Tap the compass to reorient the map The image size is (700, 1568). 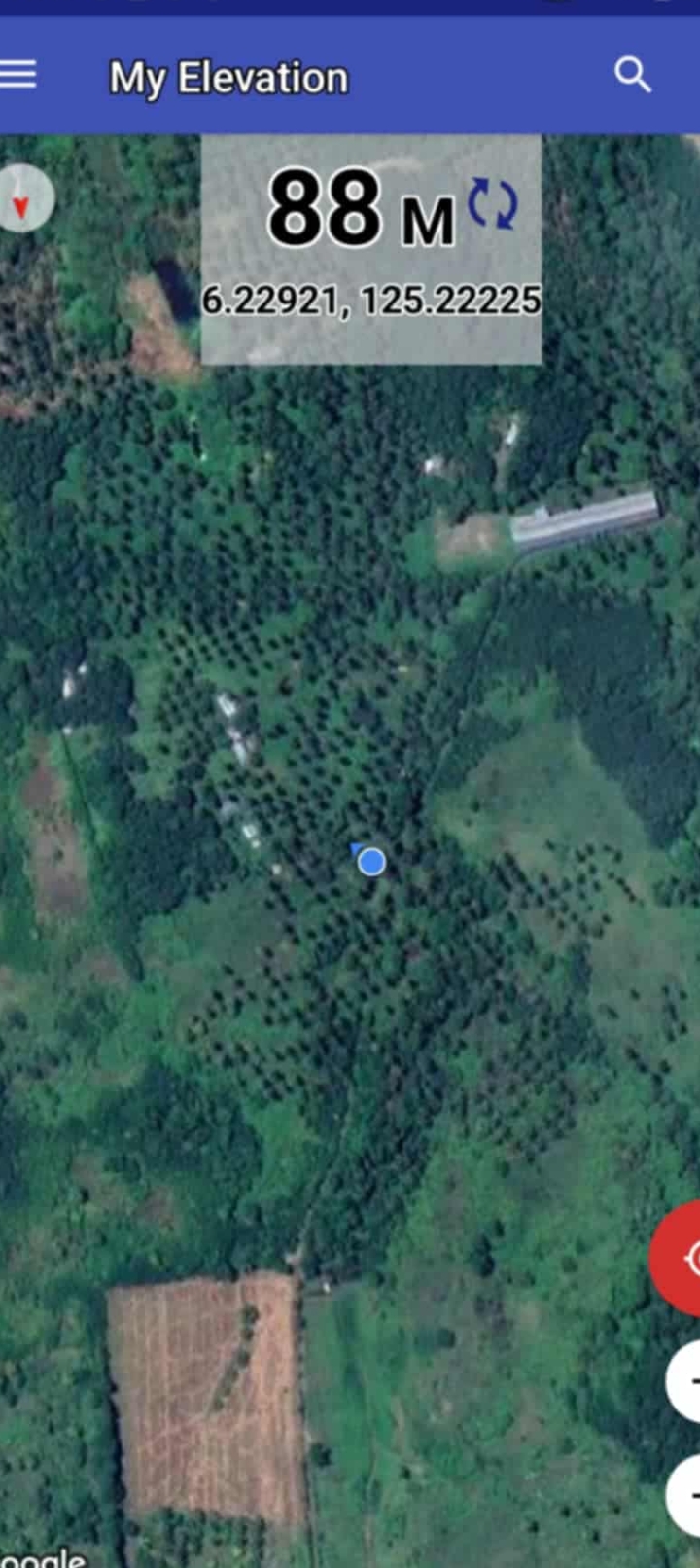(x=23, y=197)
